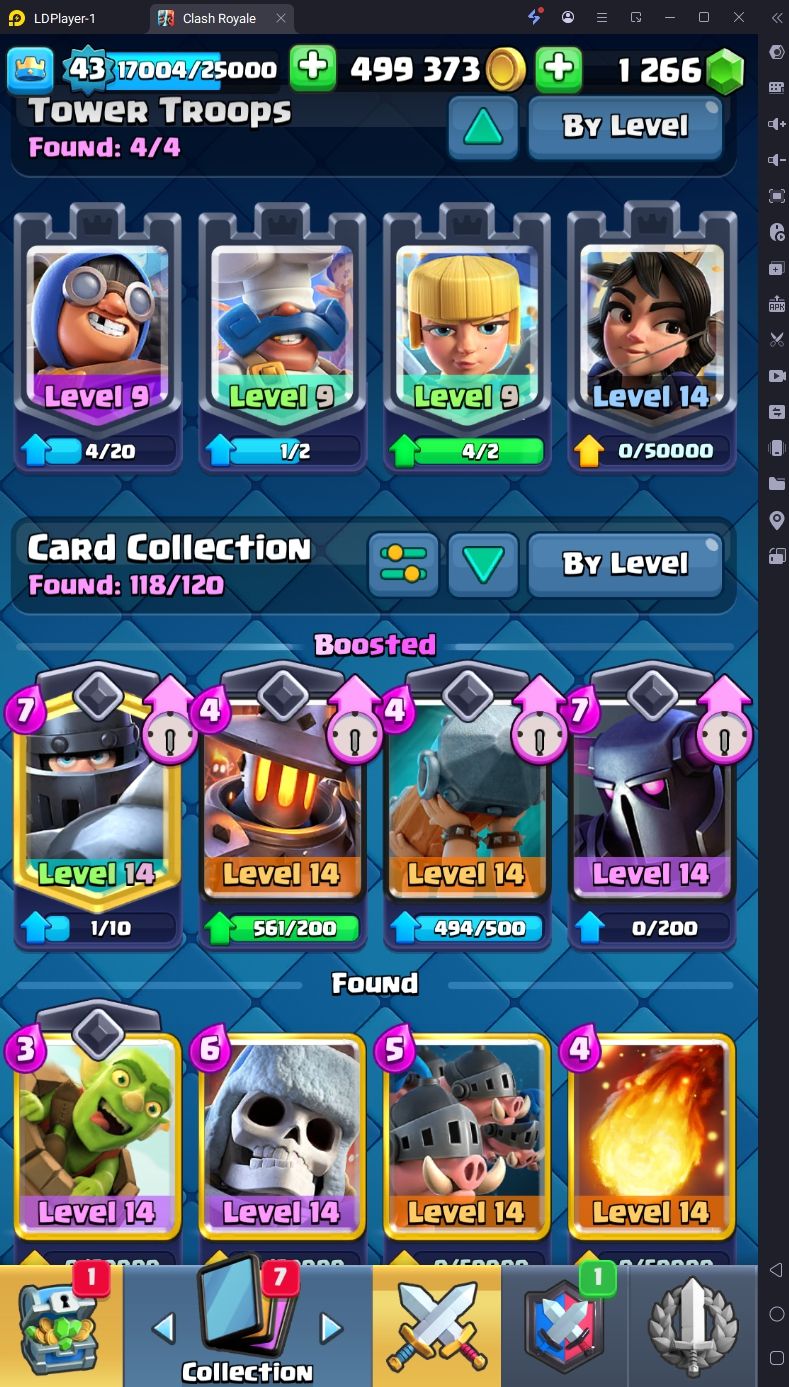Tap the emulator back button
Image resolution: width=789 pixels, height=1387 pixels.
[776, 1270]
